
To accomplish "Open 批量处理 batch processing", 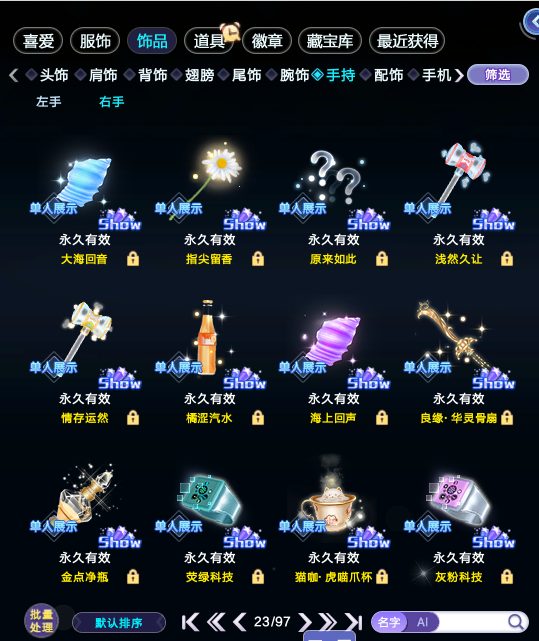I will pos(41,621).
